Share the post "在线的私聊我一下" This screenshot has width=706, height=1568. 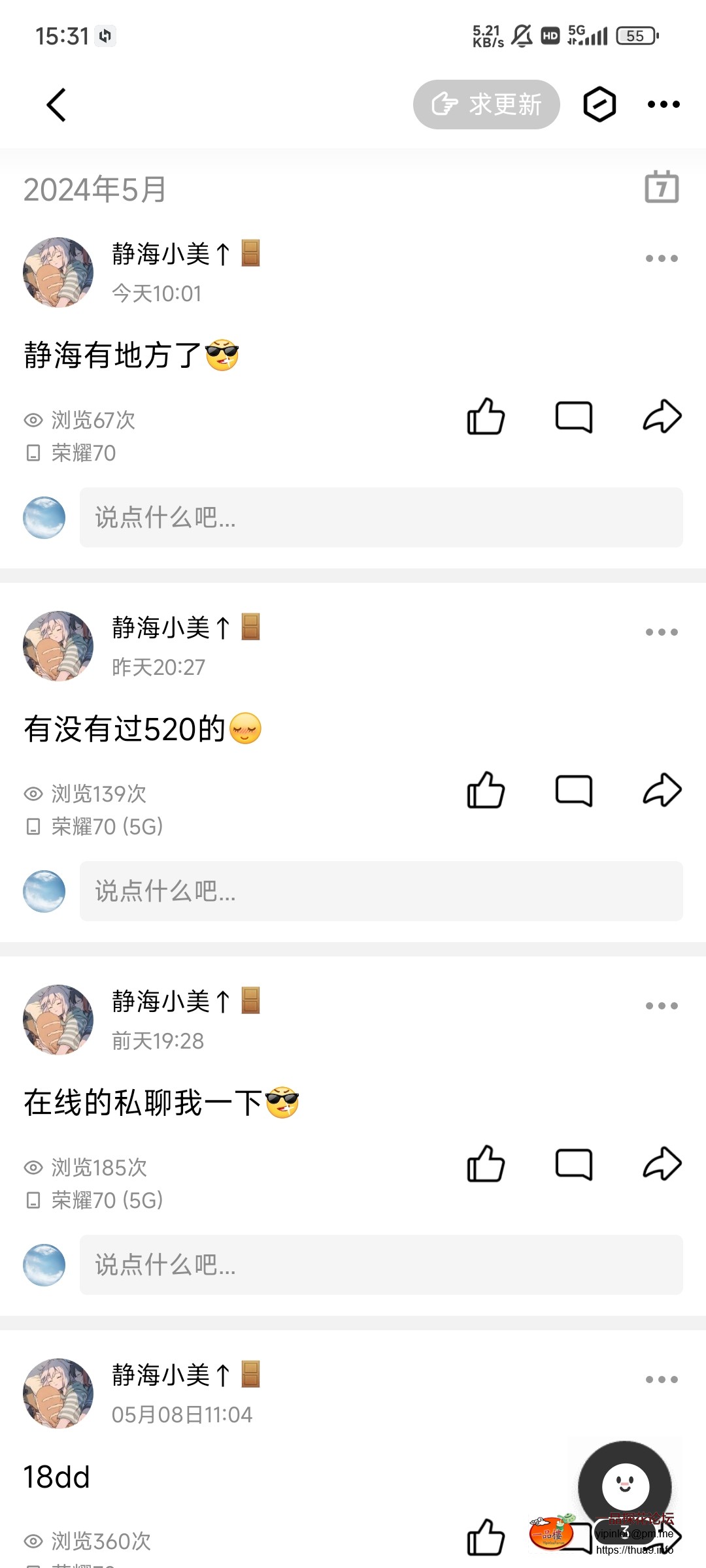click(x=662, y=1163)
